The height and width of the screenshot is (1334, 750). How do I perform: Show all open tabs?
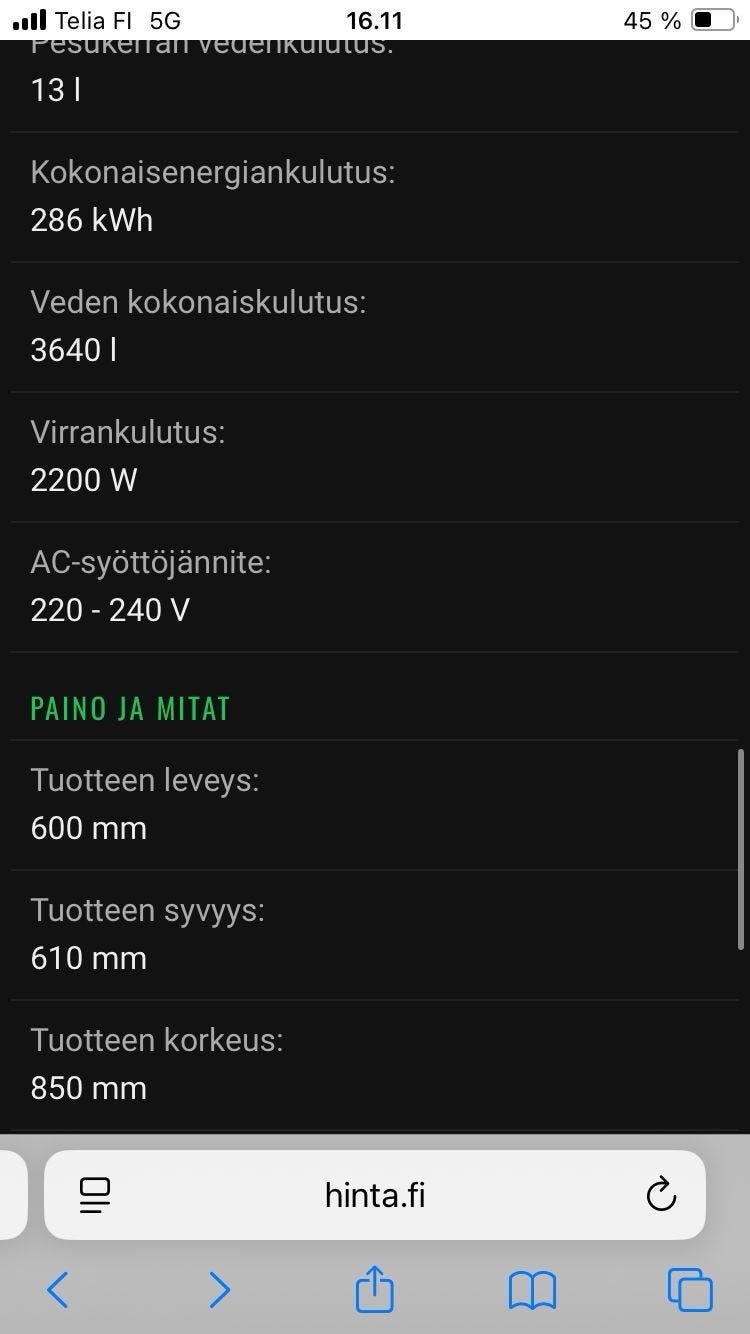tap(690, 1290)
